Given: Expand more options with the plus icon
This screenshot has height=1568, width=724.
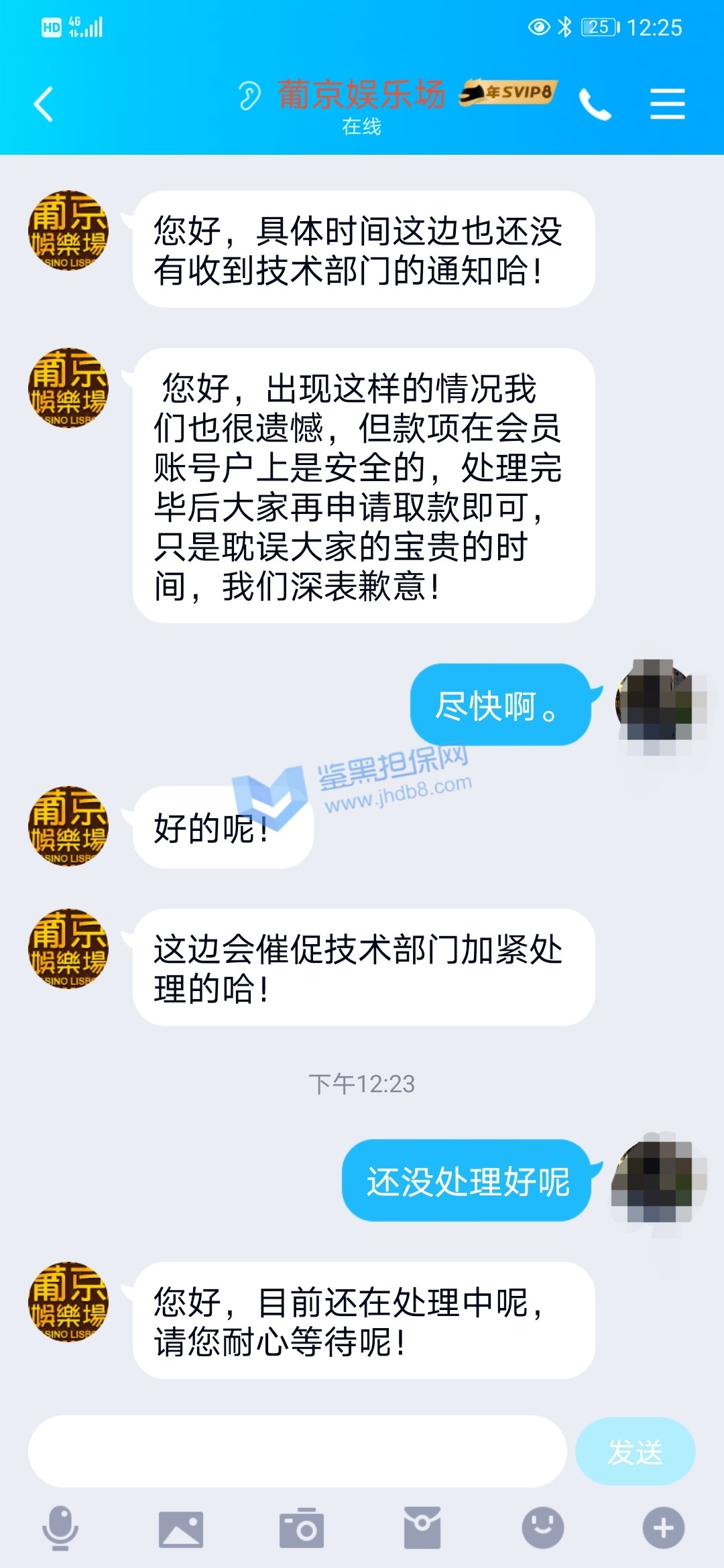Looking at the screenshot, I should [x=663, y=1528].
